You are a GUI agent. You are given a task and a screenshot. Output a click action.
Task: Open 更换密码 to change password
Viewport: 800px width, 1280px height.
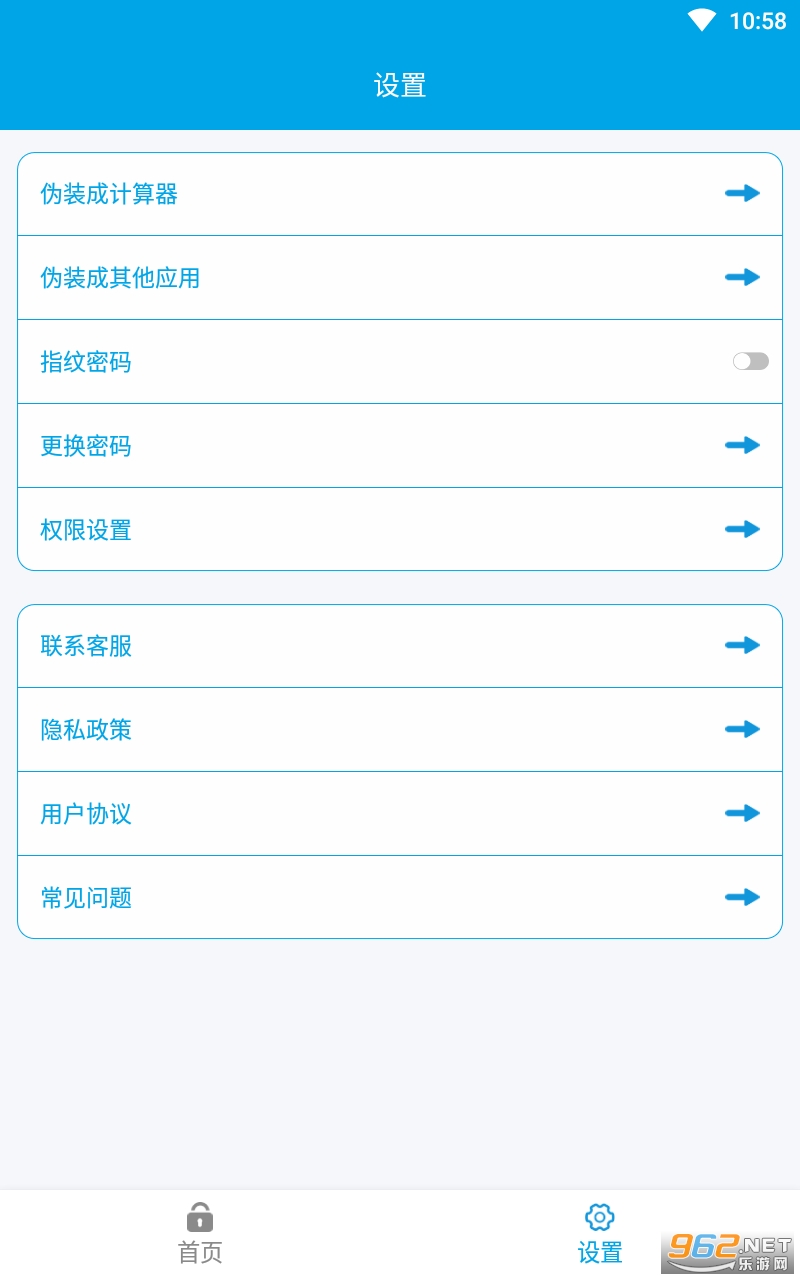click(400, 446)
